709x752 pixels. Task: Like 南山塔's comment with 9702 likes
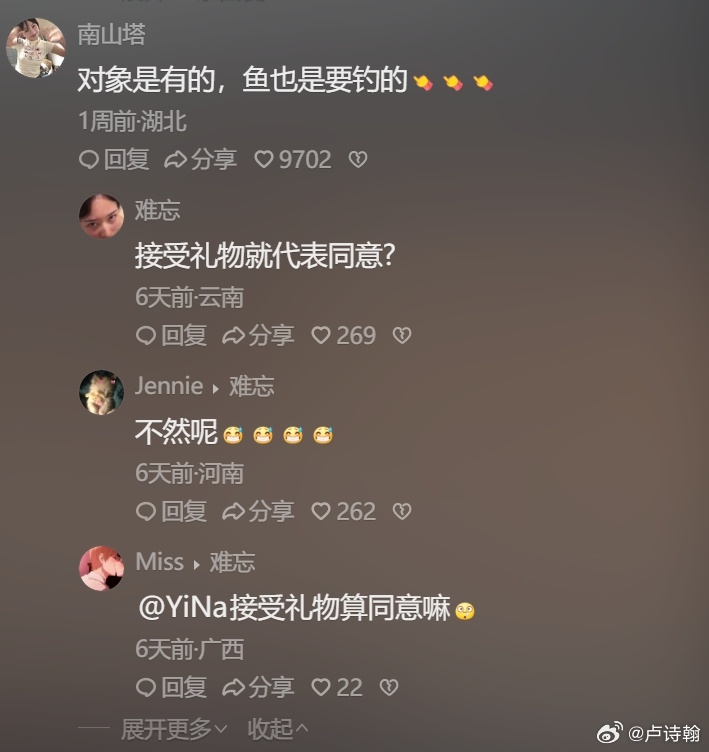292,159
